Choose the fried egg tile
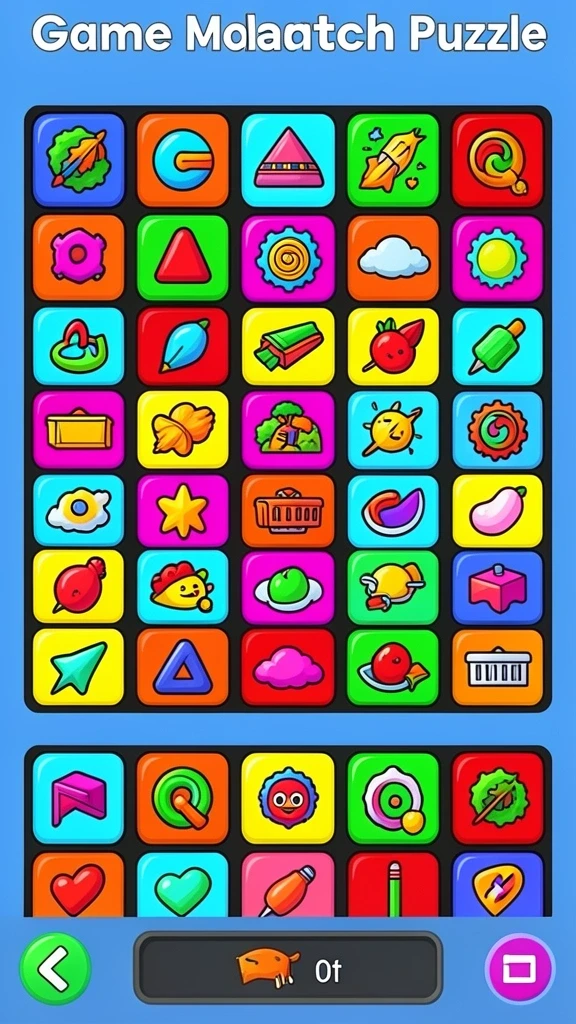The height and width of the screenshot is (1024, 576). tap(78, 510)
